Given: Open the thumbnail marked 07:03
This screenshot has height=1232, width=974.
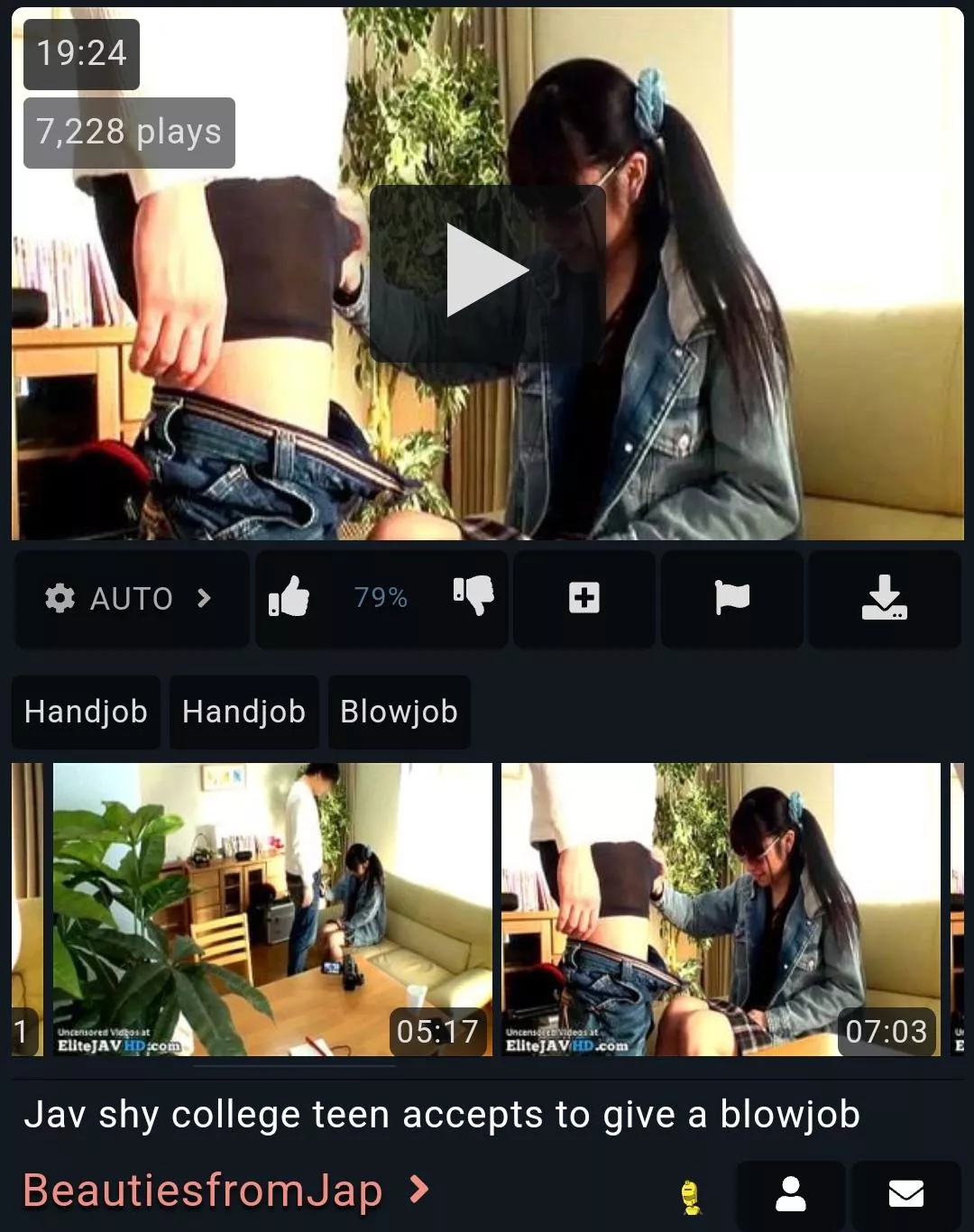Looking at the screenshot, I should pos(720,909).
